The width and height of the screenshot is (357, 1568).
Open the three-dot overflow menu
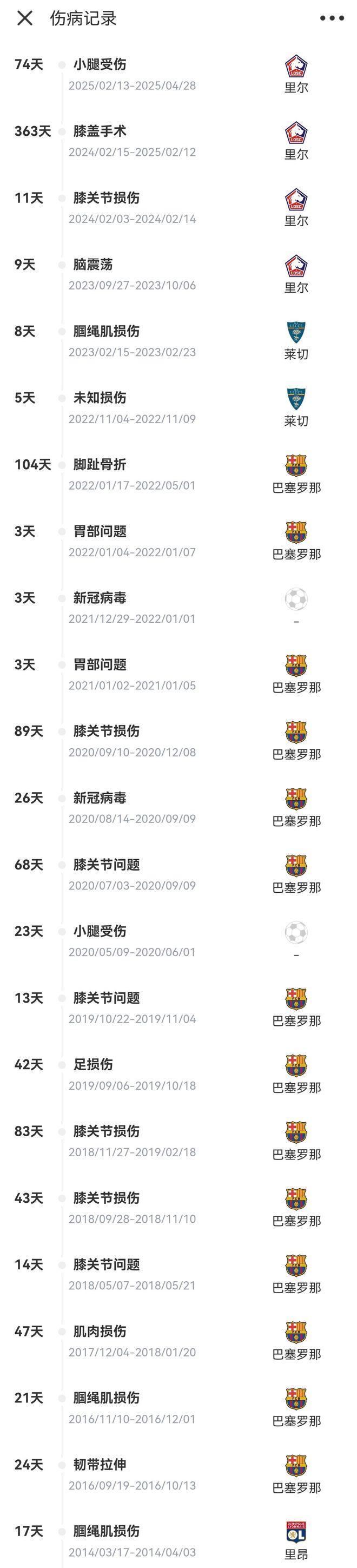[x=332, y=18]
